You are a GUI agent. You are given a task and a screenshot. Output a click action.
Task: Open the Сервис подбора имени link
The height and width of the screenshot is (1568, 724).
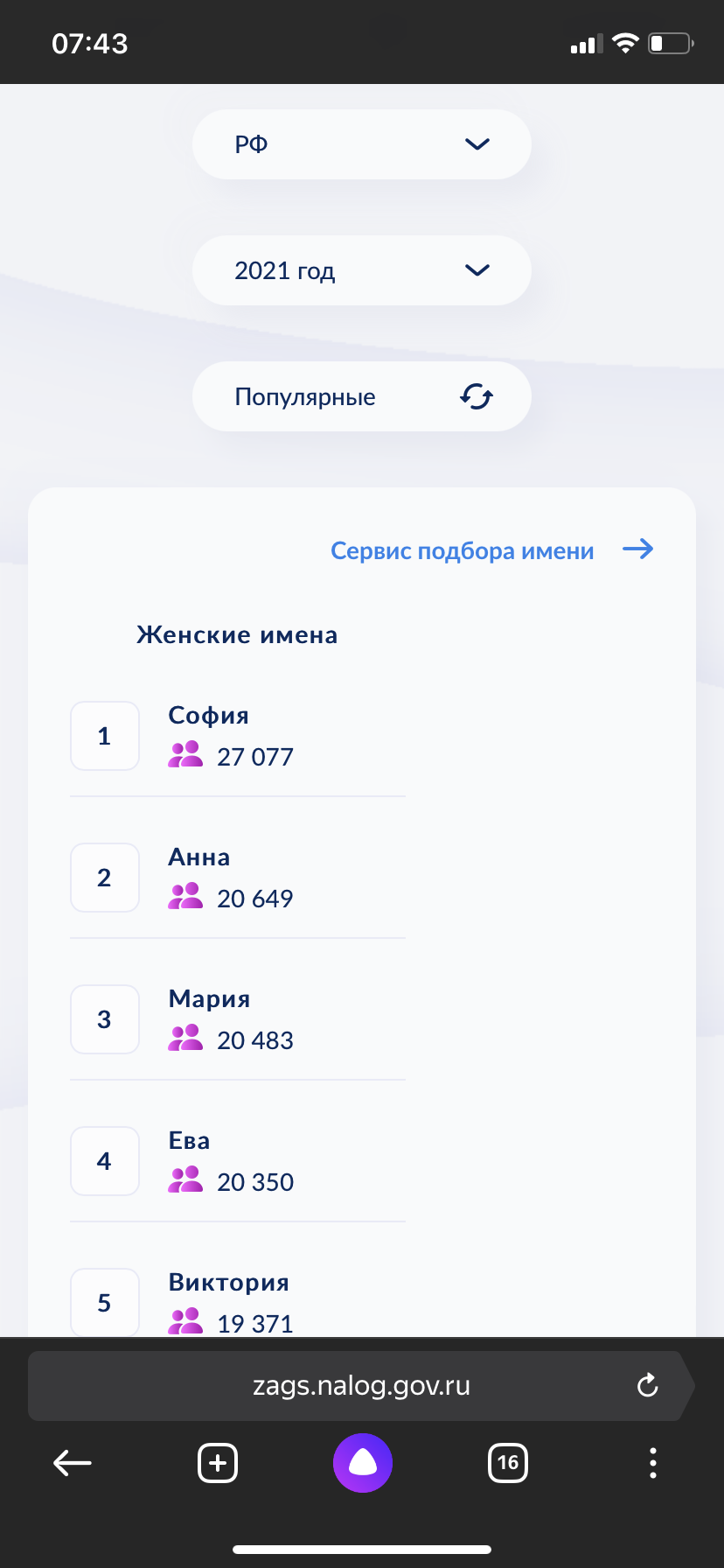pyautogui.click(x=462, y=550)
